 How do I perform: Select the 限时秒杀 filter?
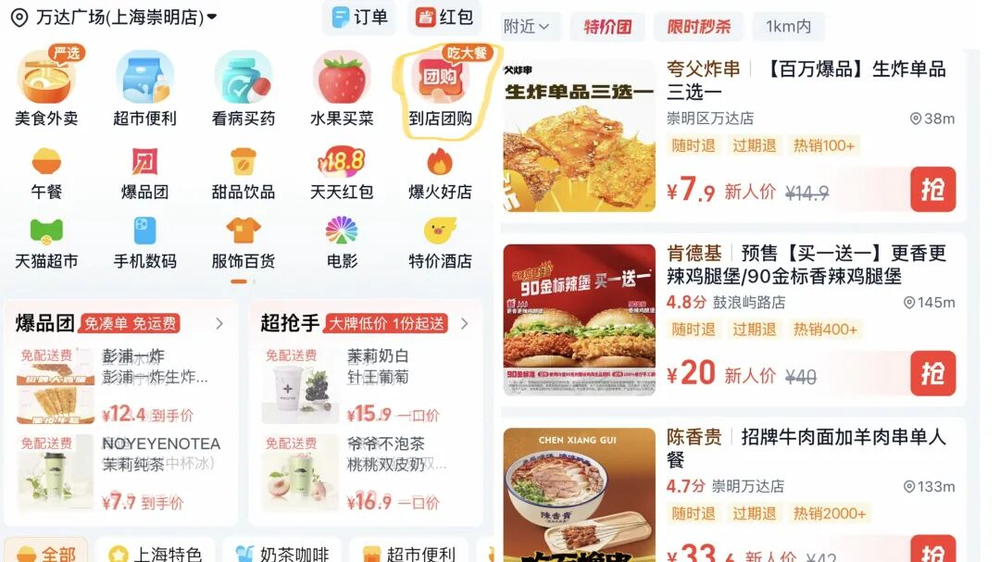tap(699, 27)
